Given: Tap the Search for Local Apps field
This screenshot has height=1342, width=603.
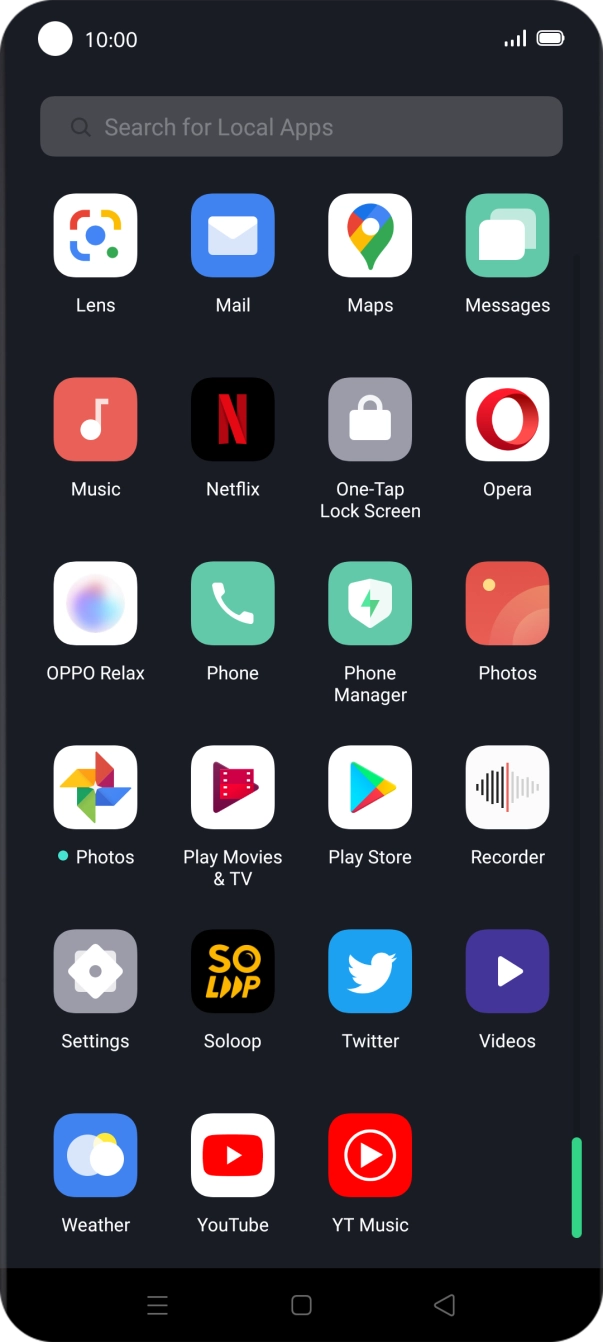Looking at the screenshot, I should pos(301,127).
